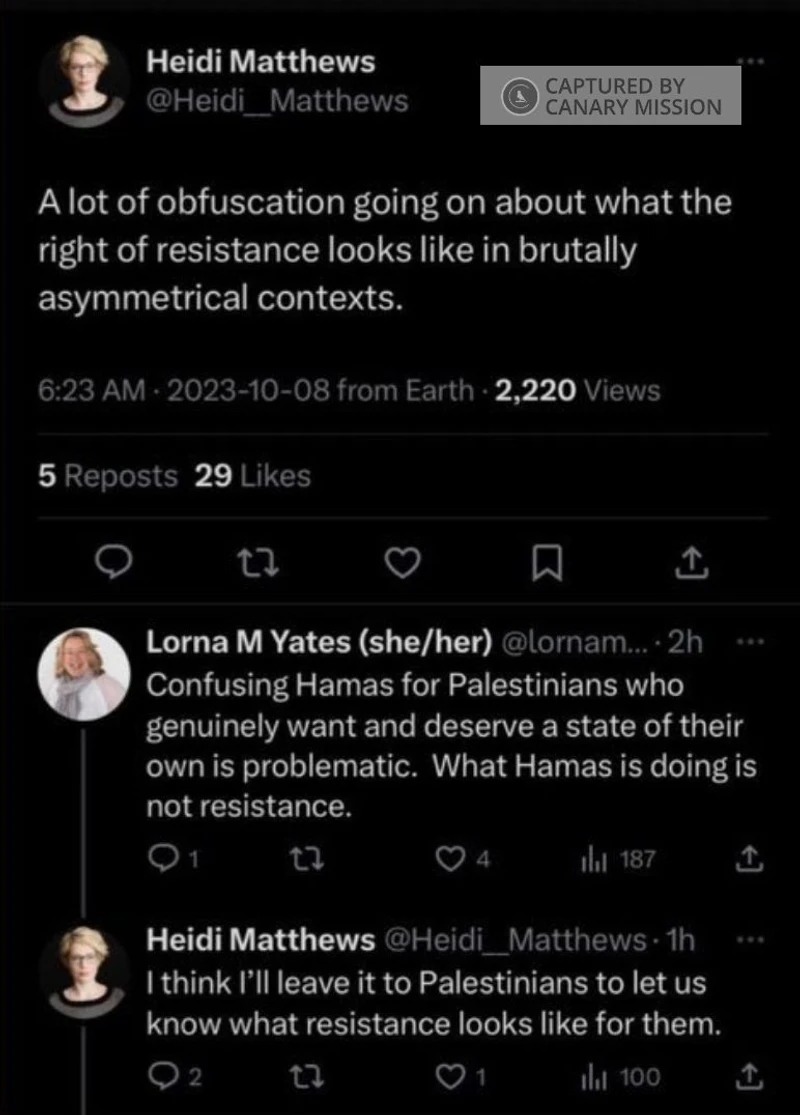Reply to Heidi's second tweet

[165, 1077]
